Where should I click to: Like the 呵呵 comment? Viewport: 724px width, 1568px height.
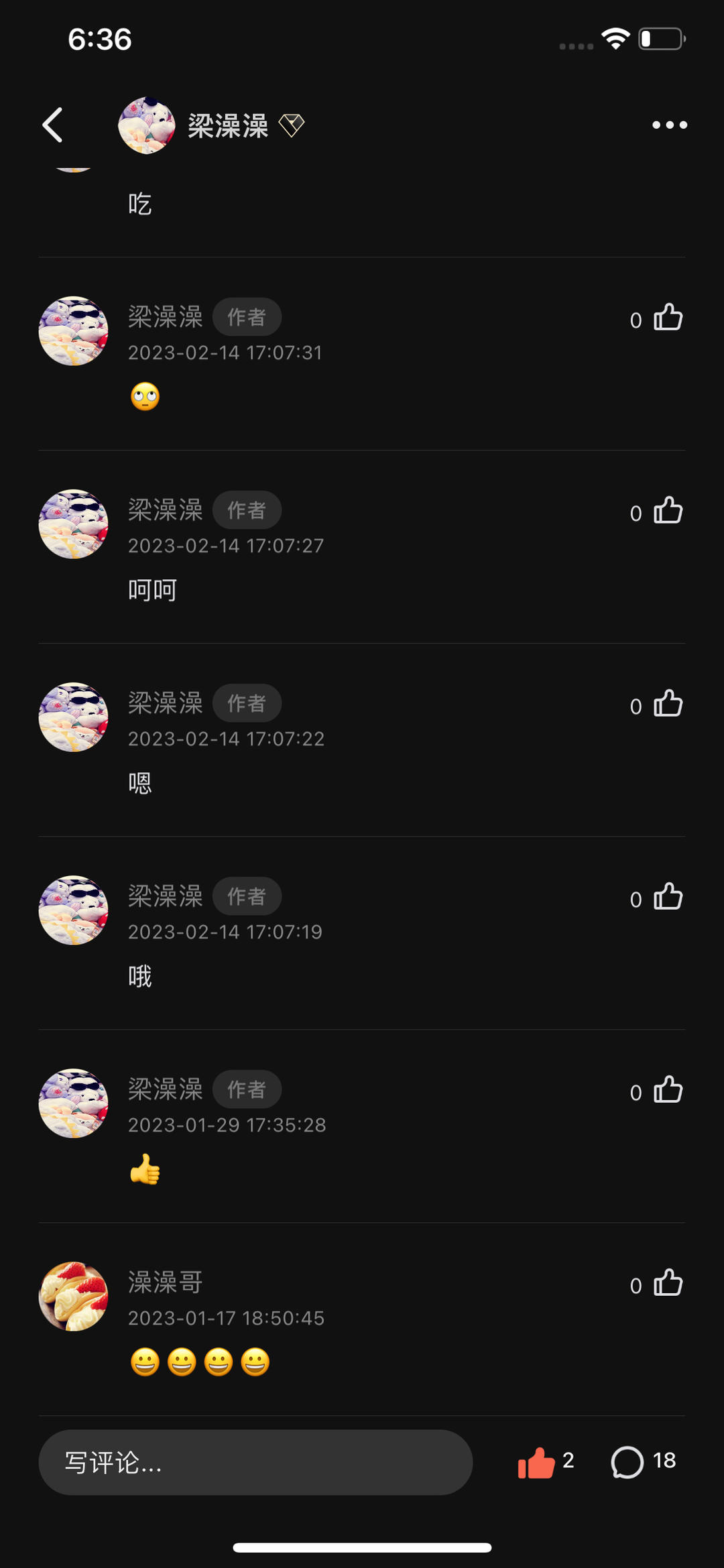pos(668,511)
